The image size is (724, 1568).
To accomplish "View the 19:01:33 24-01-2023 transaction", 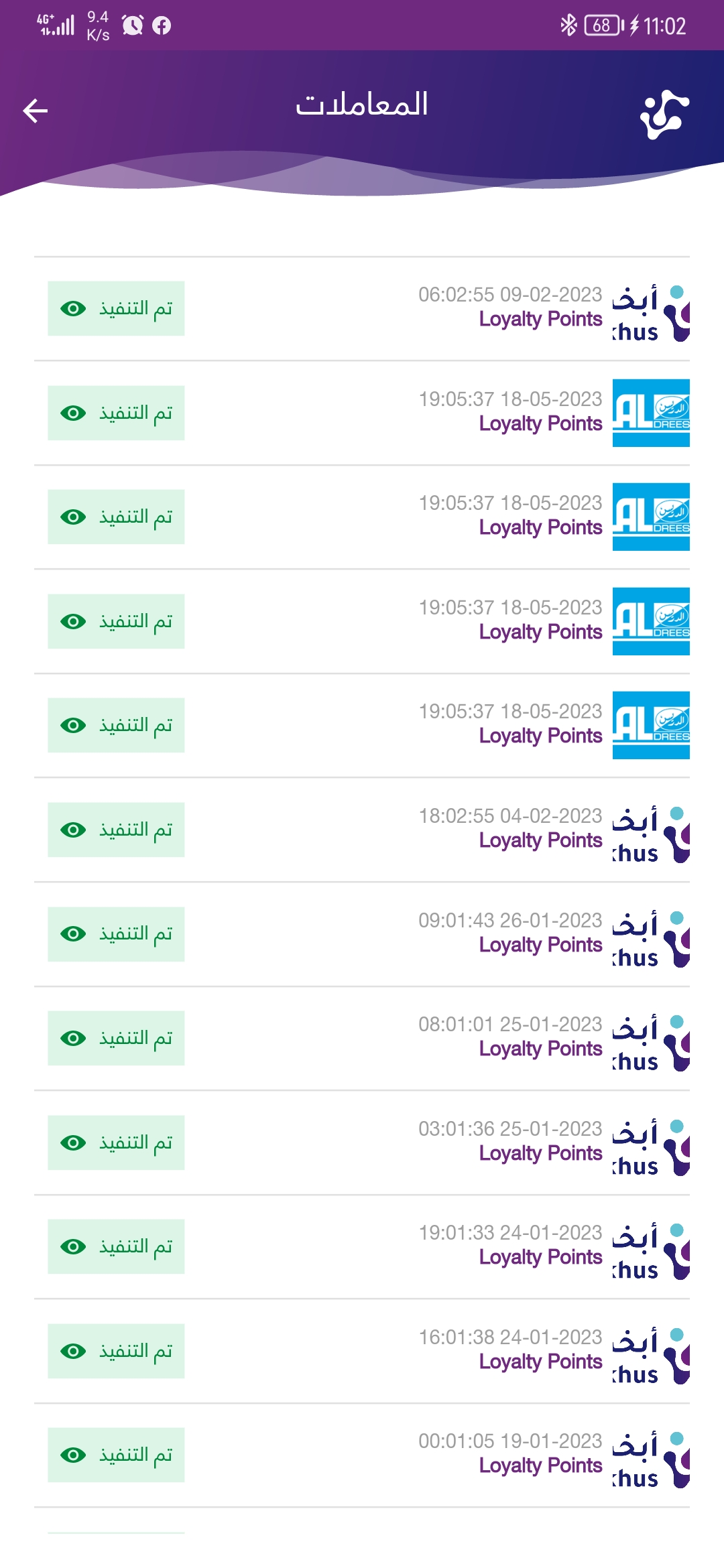I will point(116,1246).
